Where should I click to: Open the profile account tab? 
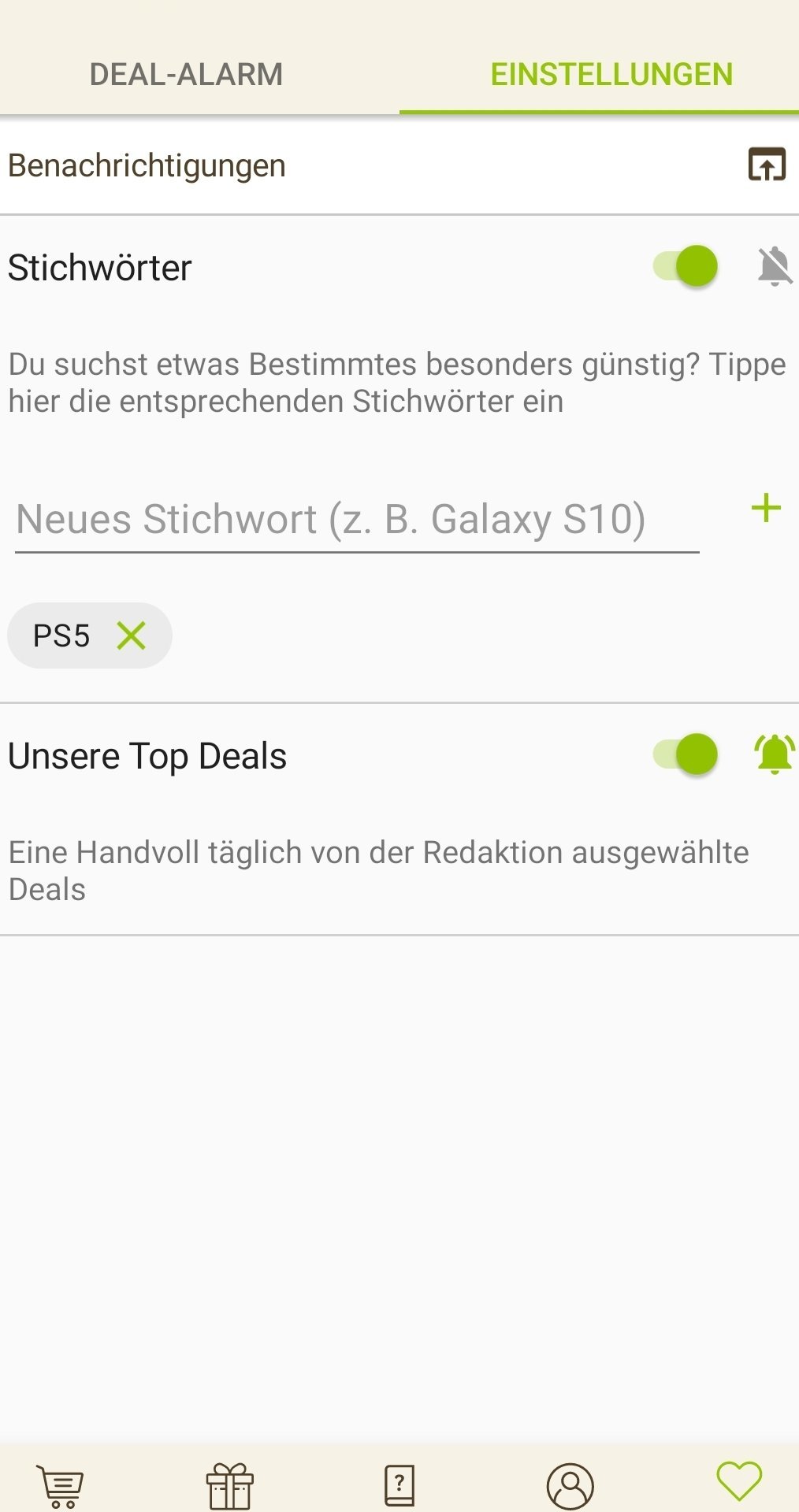pos(570,1486)
